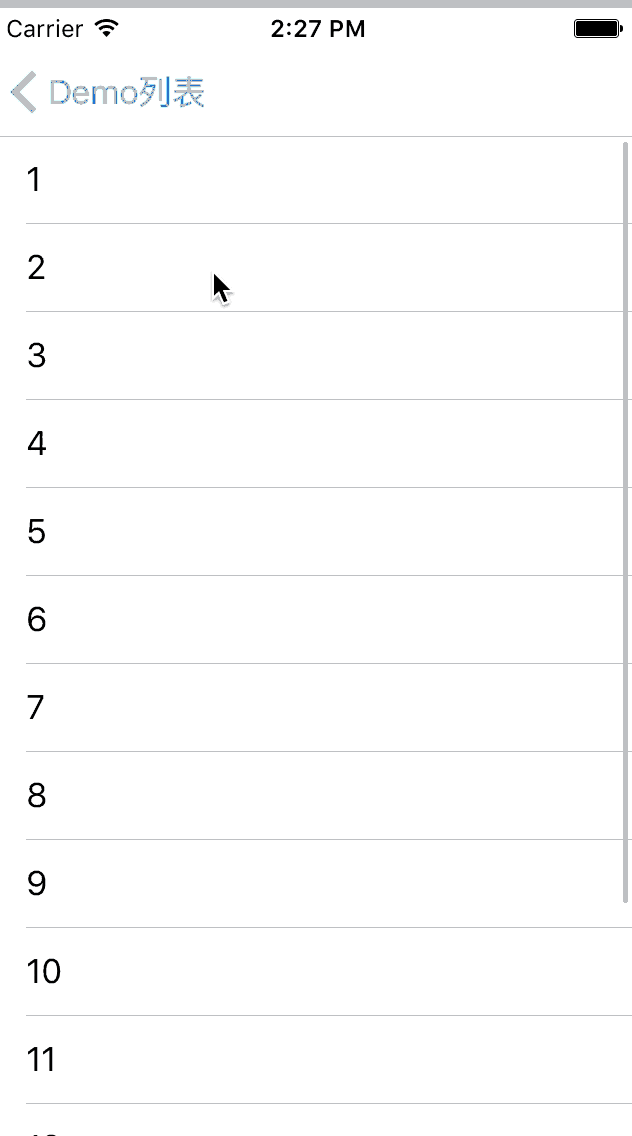This screenshot has width=632, height=1136.
Task: Tap the row numbered 11
Action: click(316, 1059)
